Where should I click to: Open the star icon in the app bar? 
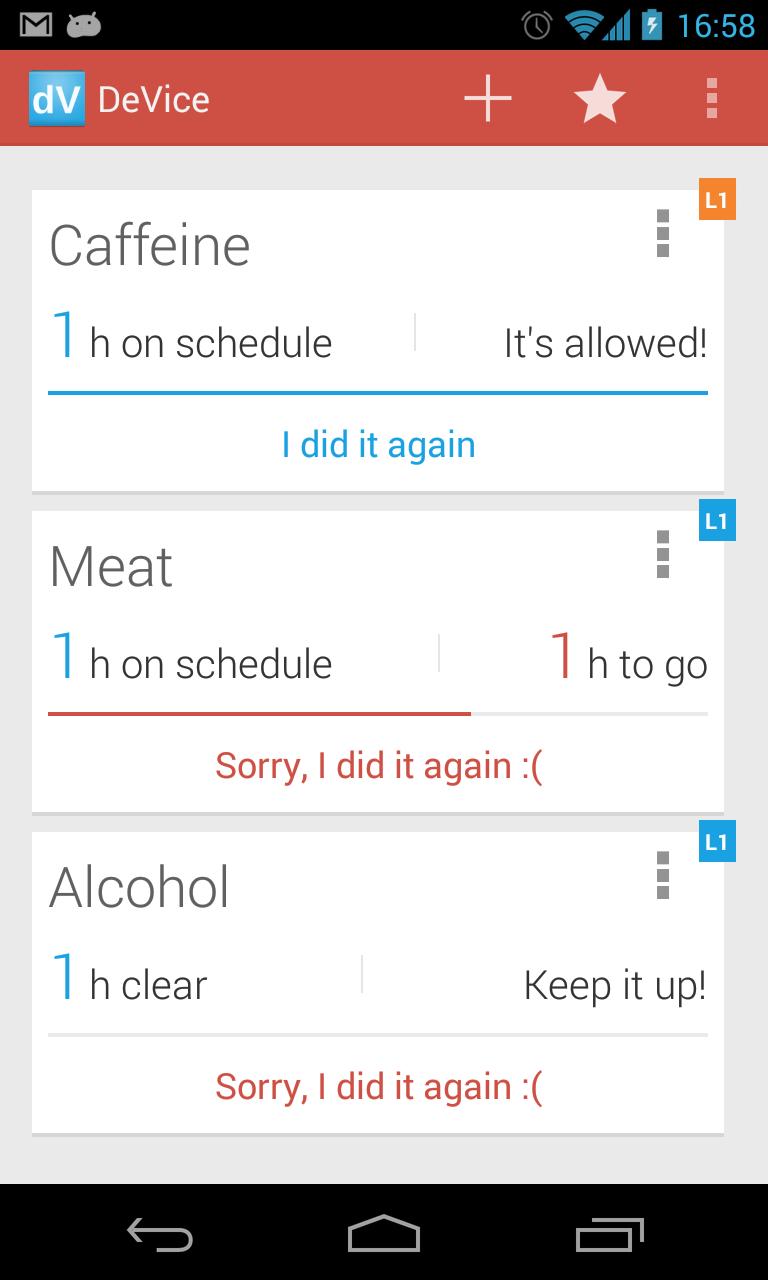[599, 99]
